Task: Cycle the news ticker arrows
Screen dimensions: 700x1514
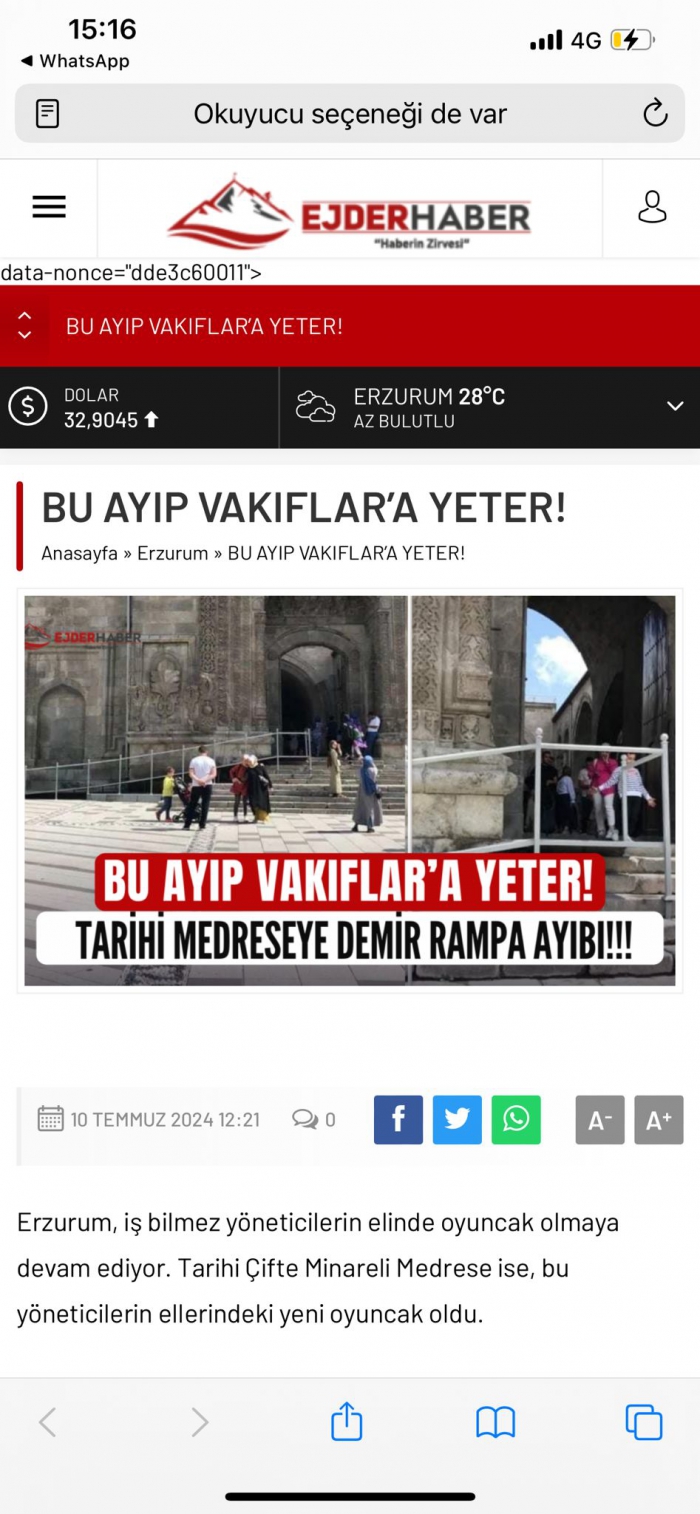Action: click(25, 326)
